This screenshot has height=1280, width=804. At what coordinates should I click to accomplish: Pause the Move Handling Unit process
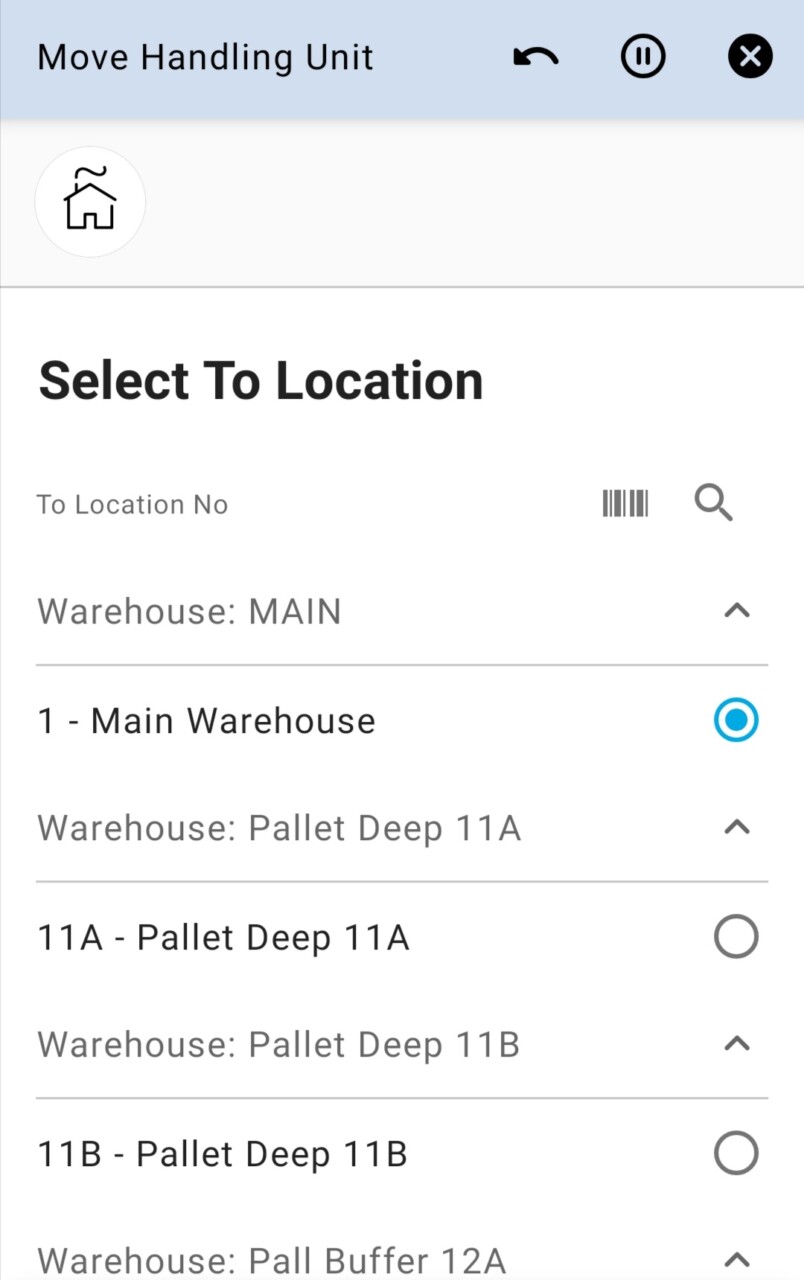click(x=643, y=57)
